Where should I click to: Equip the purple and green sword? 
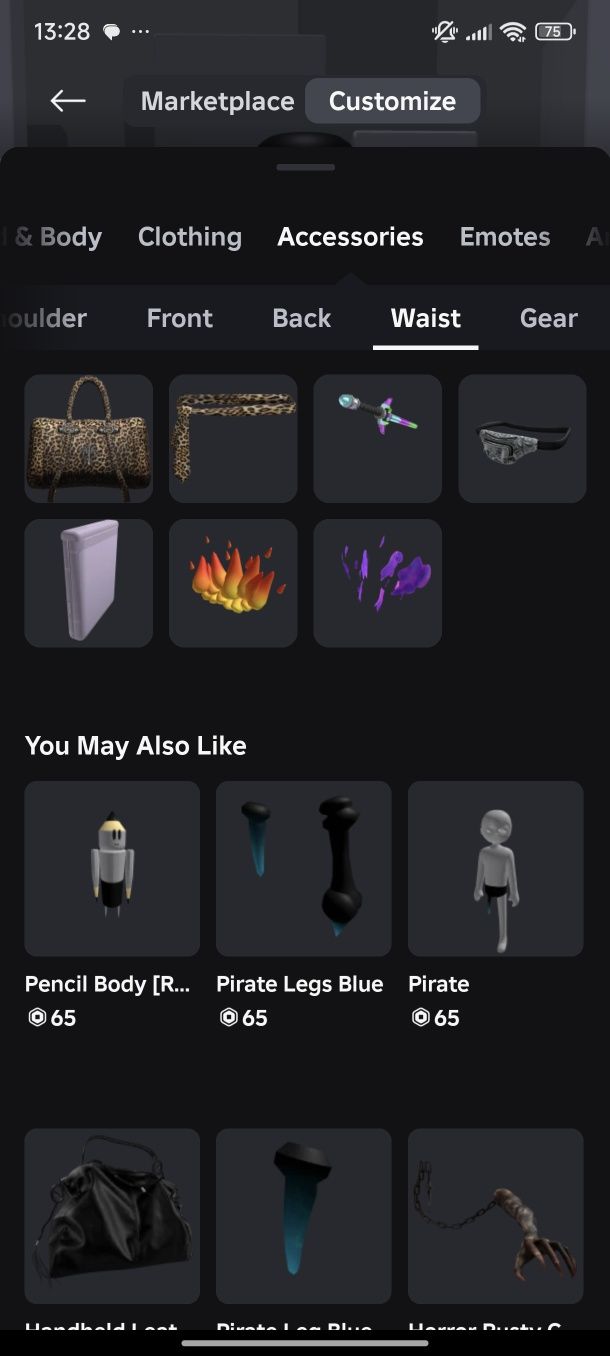click(x=377, y=439)
